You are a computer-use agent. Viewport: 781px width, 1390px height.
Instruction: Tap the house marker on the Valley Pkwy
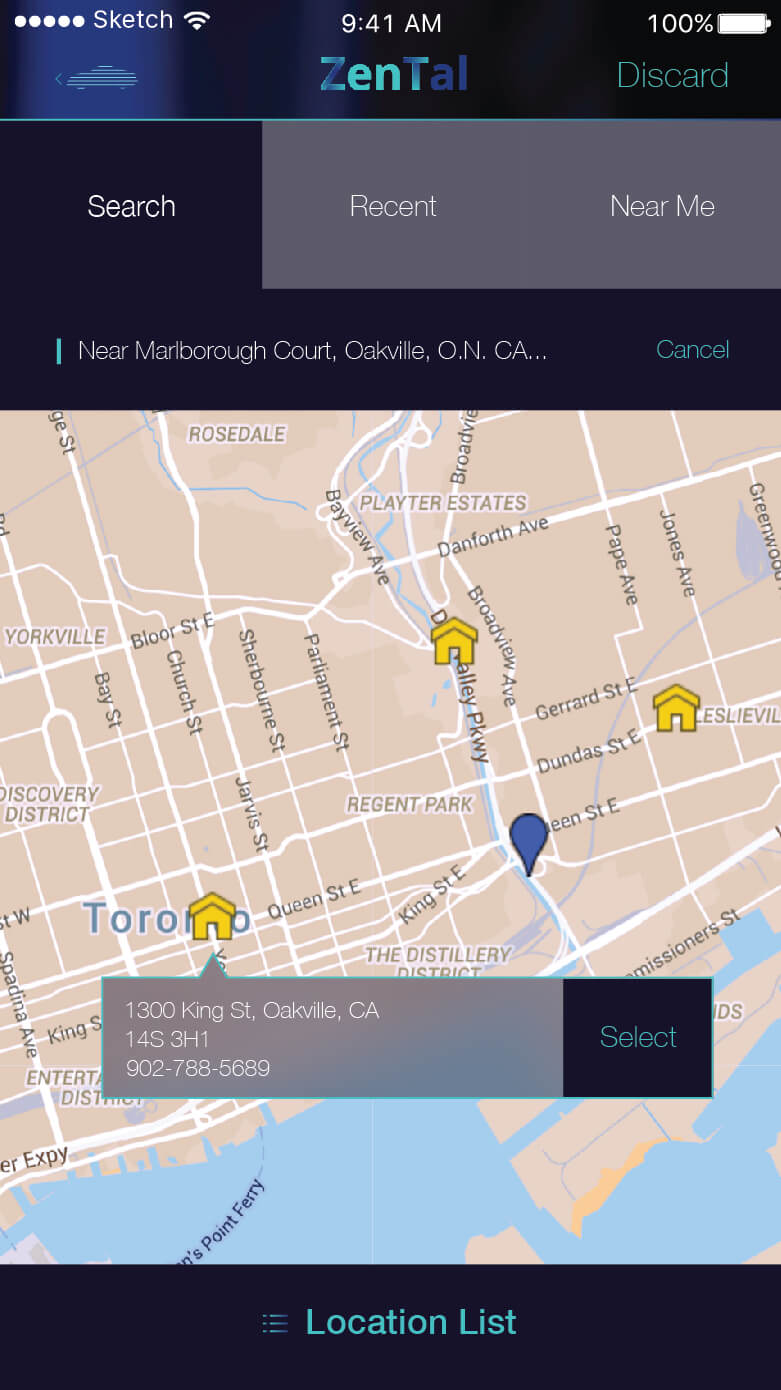pos(454,640)
